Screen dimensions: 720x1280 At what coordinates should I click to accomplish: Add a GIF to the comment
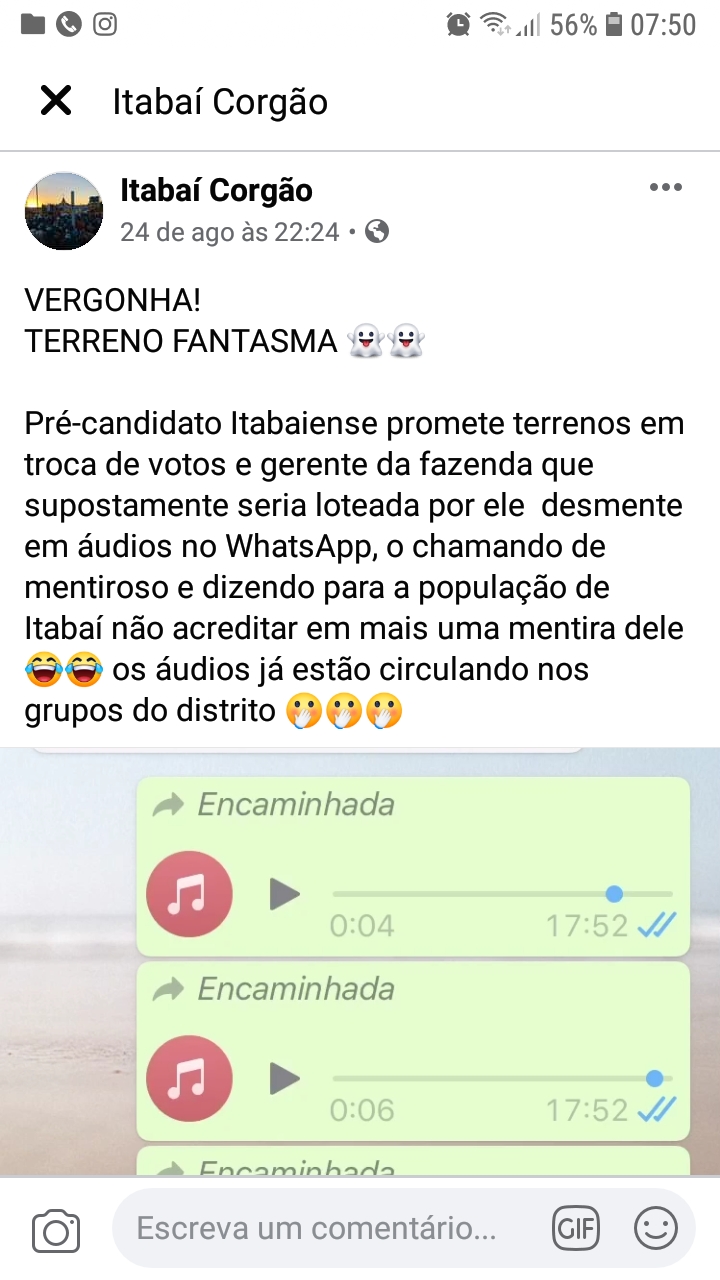coord(576,1229)
